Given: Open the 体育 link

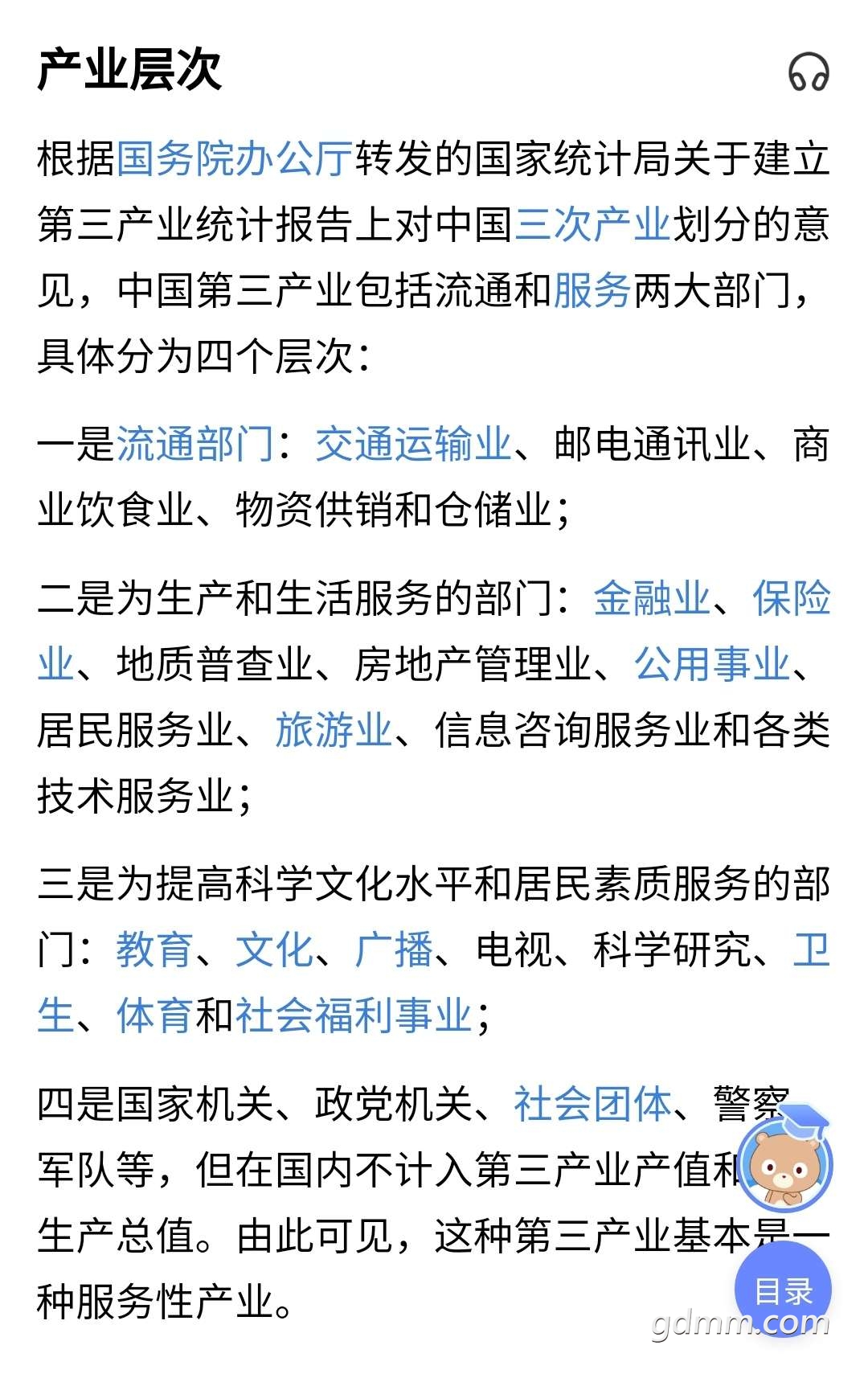Looking at the screenshot, I should click(x=154, y=1015).
